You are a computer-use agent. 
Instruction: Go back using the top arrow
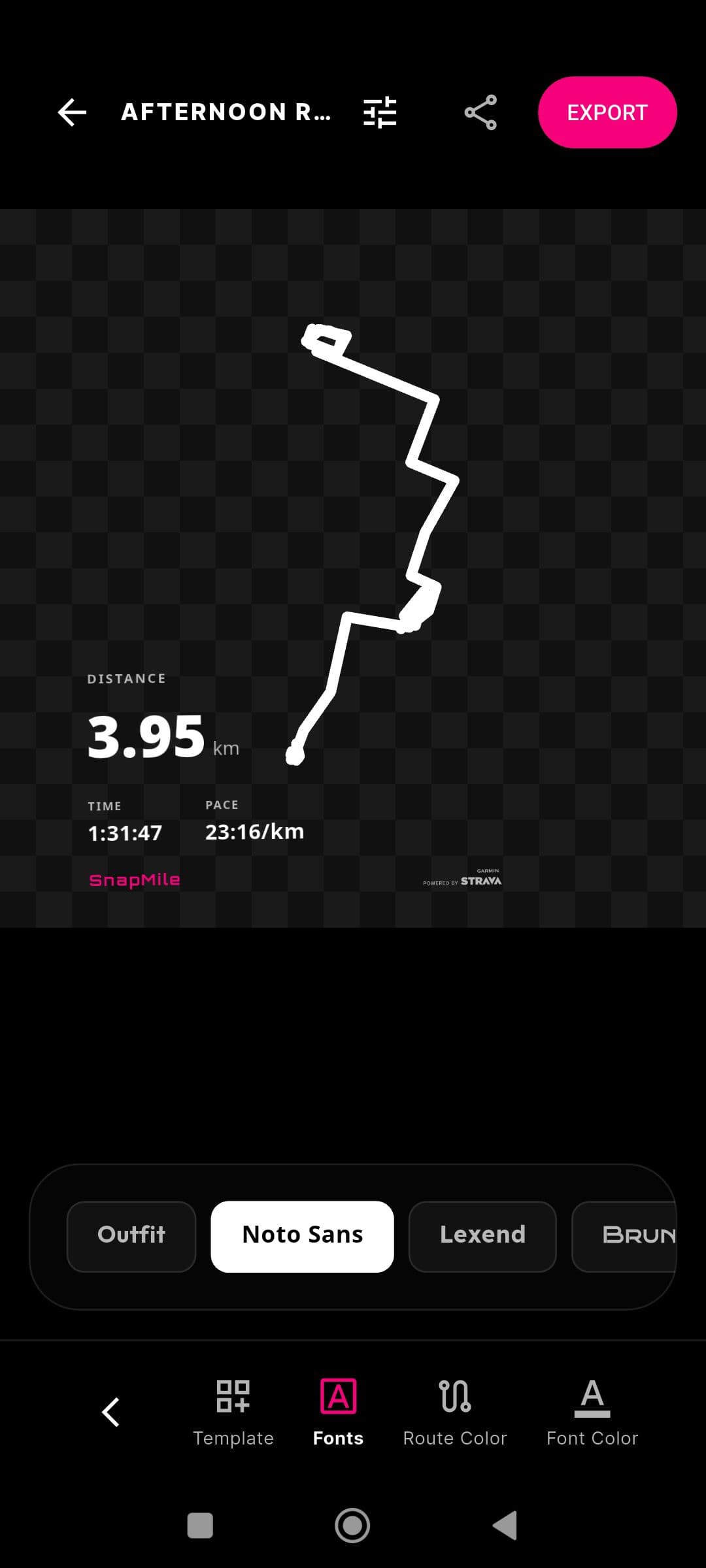click(72, 112)
